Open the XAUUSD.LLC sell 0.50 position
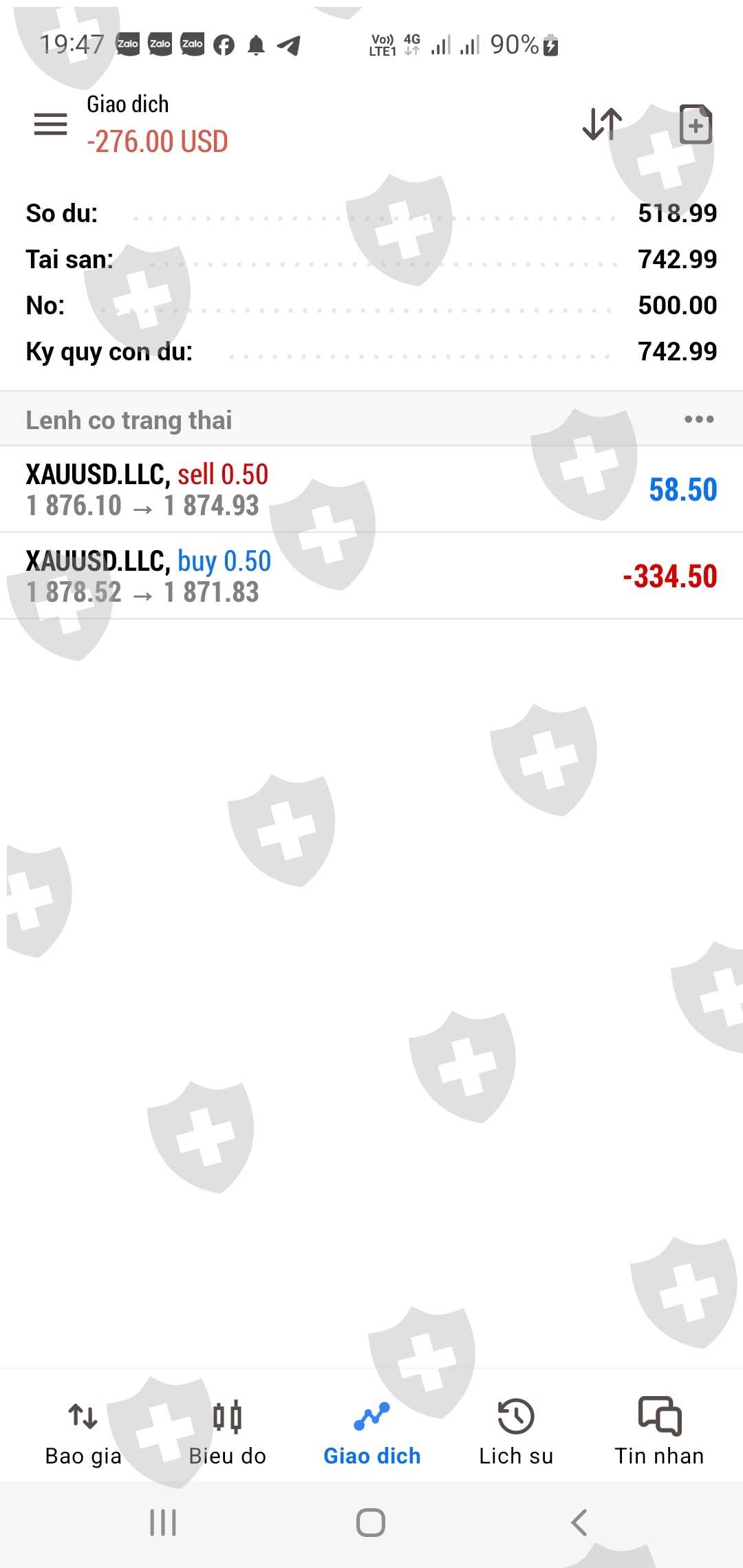This screenshot has height=1568, width=743. (x=371, y=489)
